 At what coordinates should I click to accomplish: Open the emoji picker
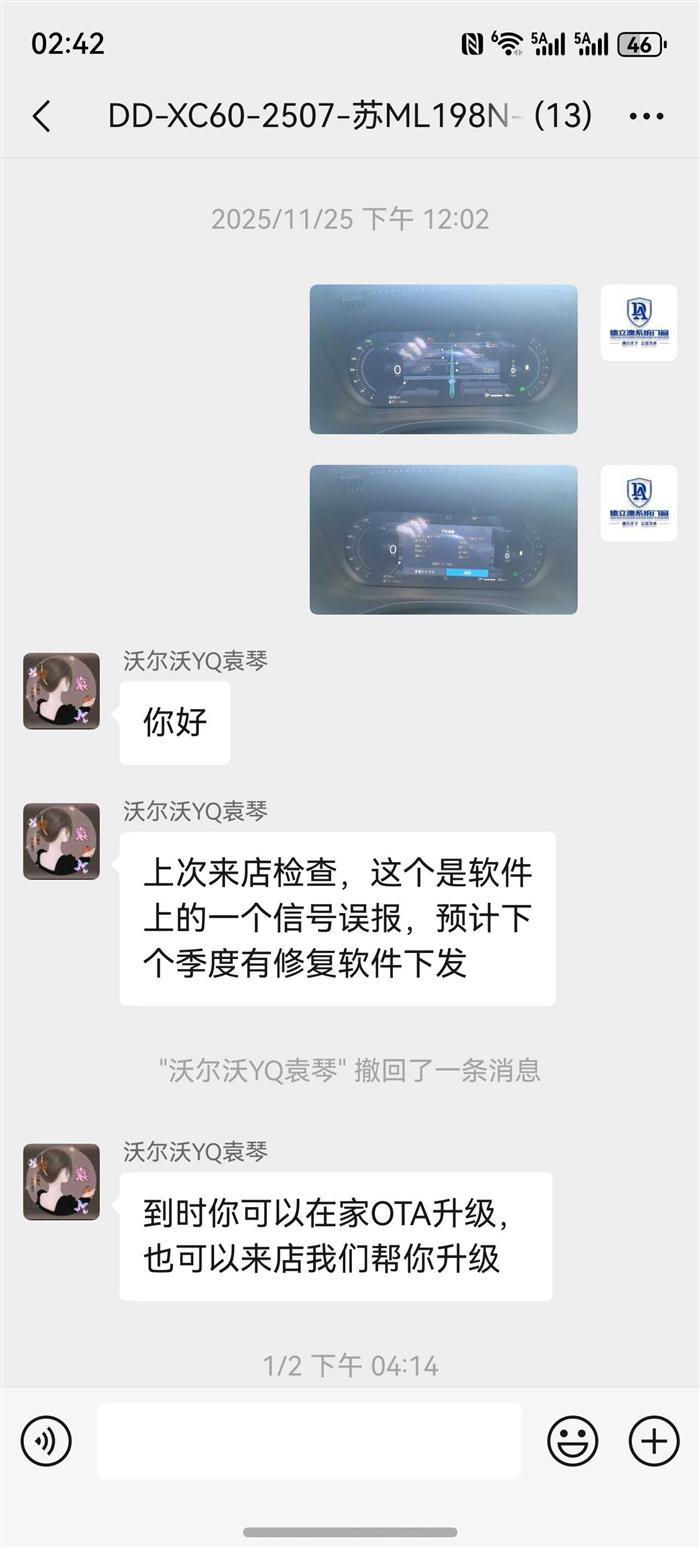coord(573,1441)
